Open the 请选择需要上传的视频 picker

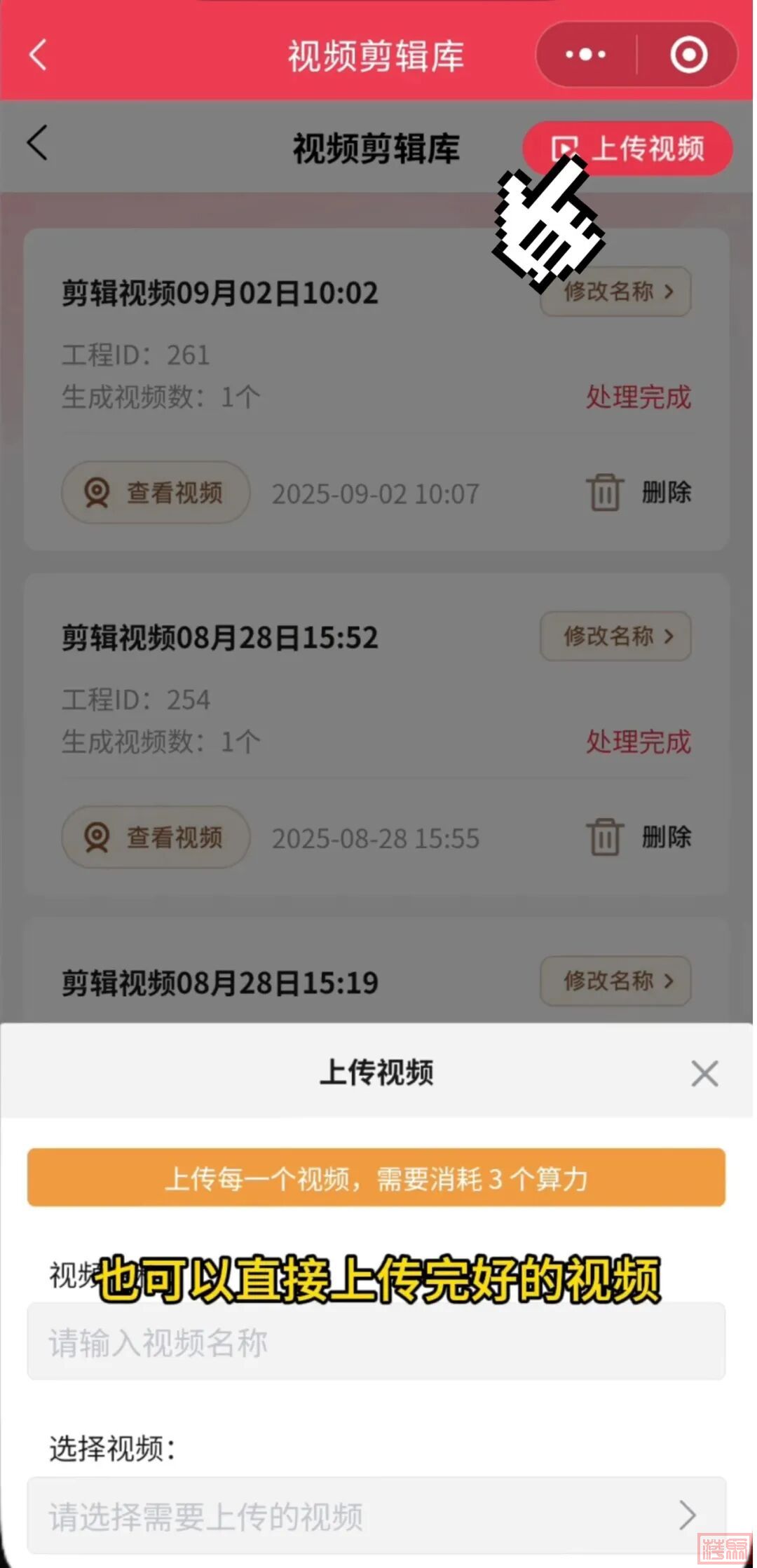click(376, 1515)
